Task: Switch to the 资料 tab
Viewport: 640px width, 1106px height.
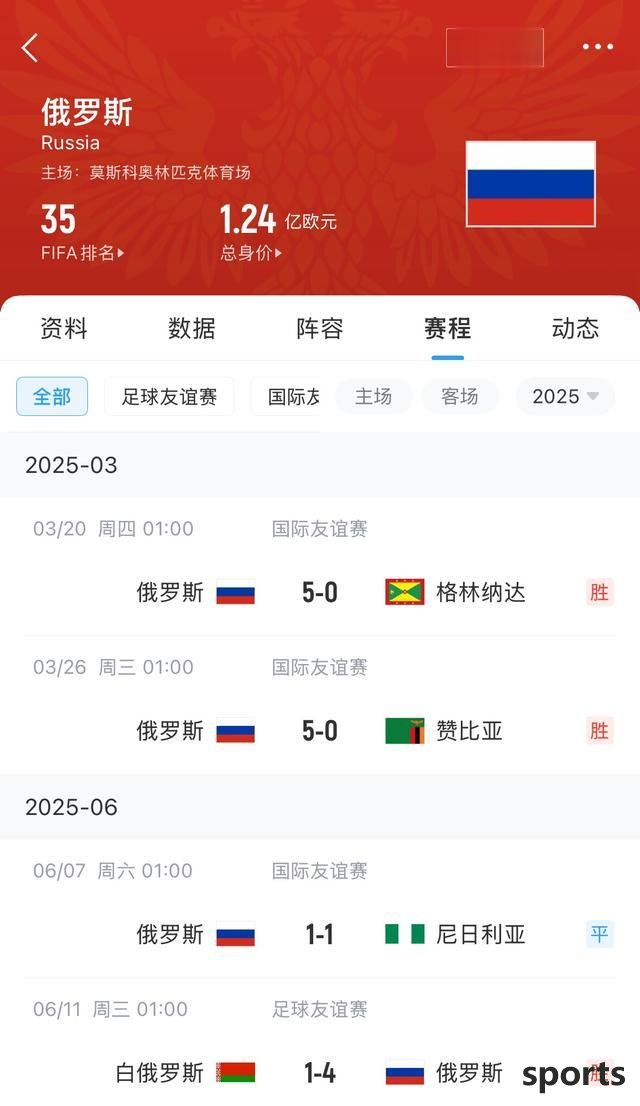Action: coord(64,328)
